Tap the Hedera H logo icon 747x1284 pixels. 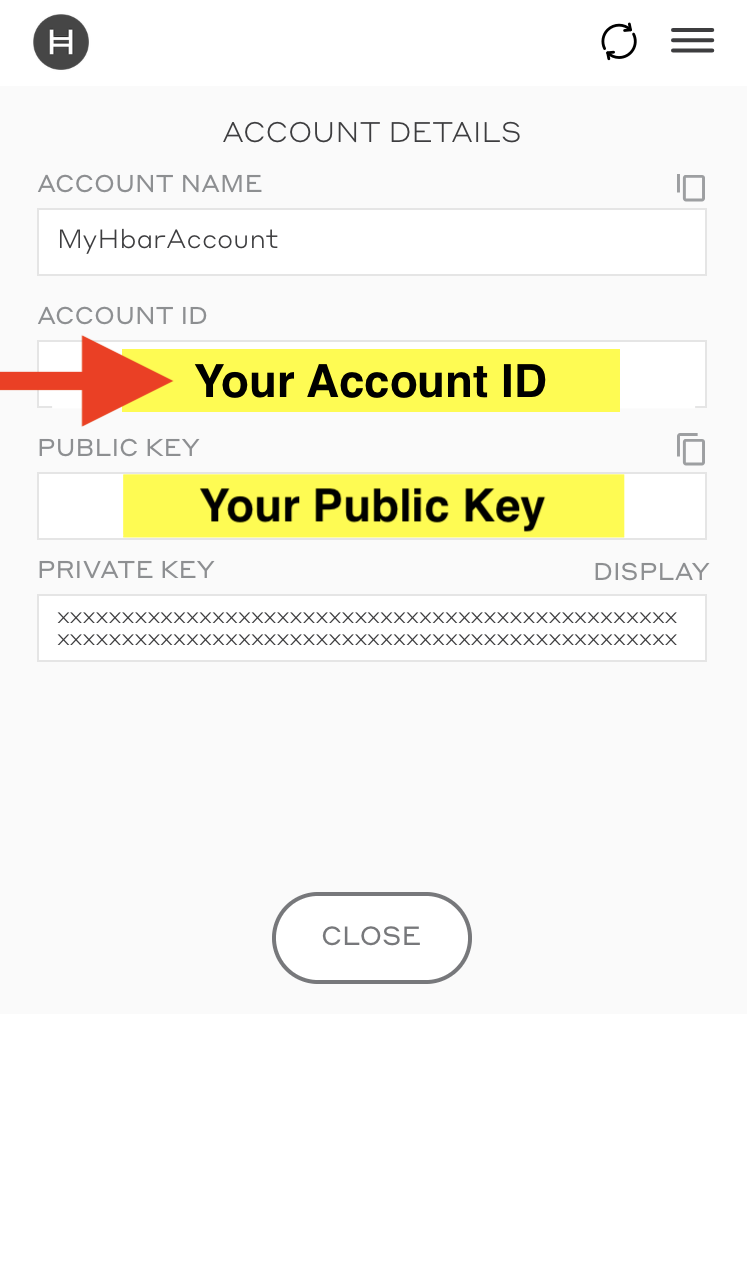[x=61, y=42]
